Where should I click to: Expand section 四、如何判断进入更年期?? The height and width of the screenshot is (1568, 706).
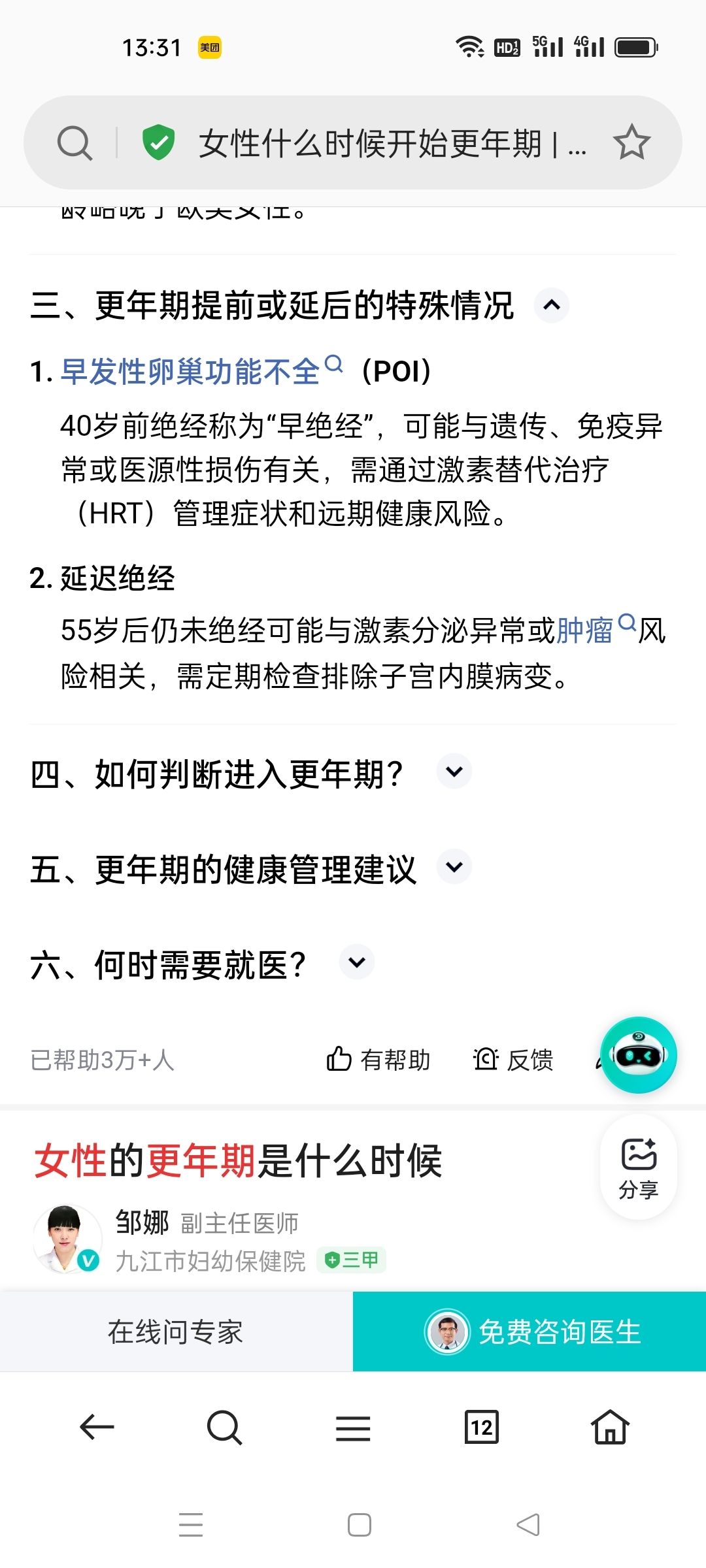454,772
